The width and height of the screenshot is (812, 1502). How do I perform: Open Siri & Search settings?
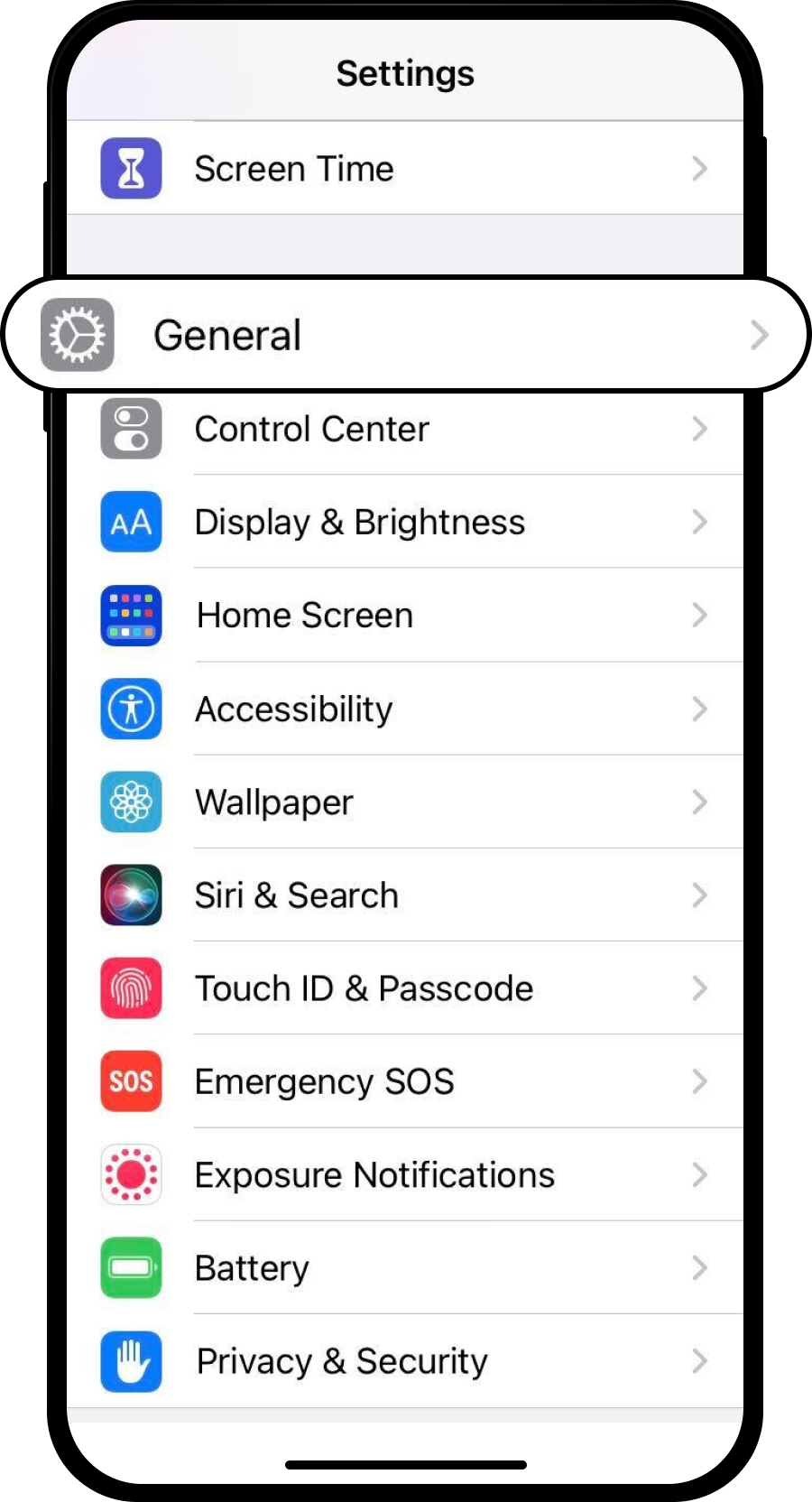coord(405,895)
